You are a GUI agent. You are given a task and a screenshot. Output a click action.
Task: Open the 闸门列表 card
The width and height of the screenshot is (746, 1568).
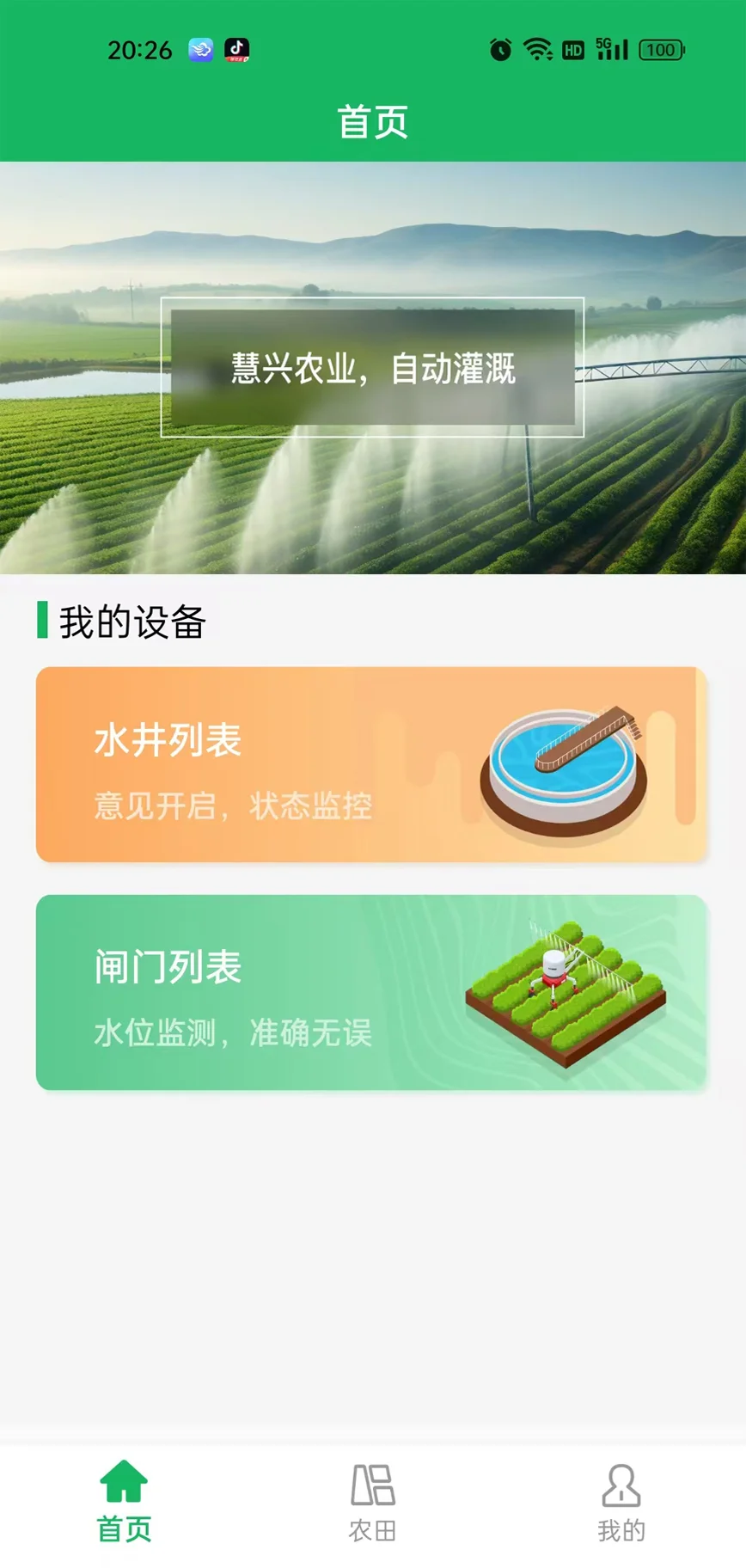coord(373,993)
